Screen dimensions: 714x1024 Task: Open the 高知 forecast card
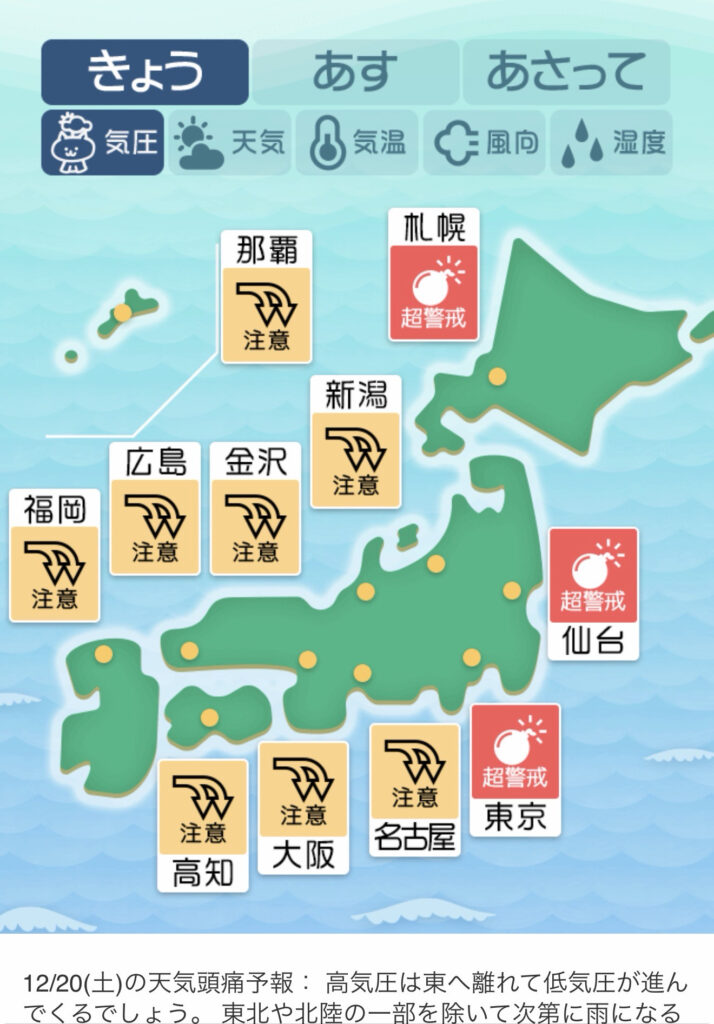click(x=203, y=826)
